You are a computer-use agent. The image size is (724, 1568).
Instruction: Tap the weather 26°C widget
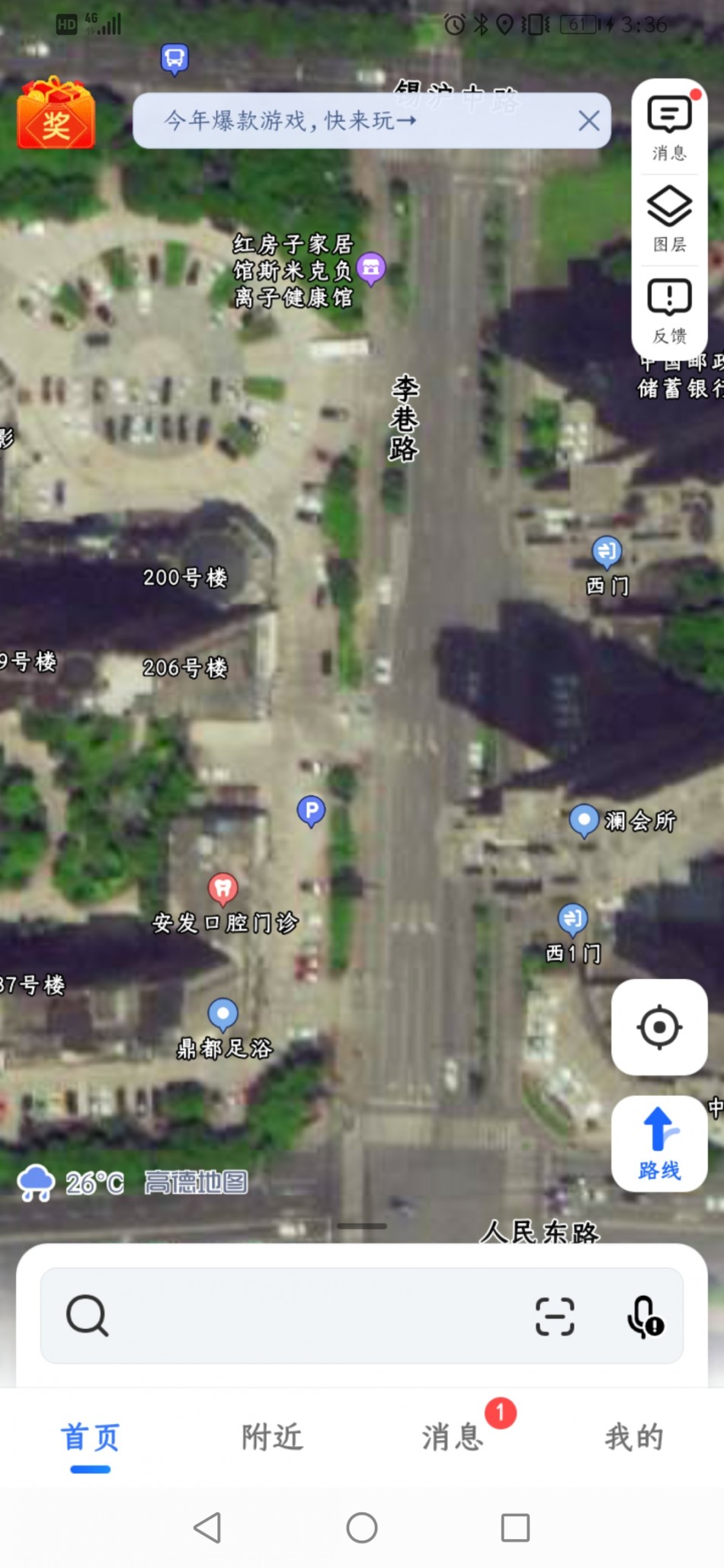point(70,1182)
